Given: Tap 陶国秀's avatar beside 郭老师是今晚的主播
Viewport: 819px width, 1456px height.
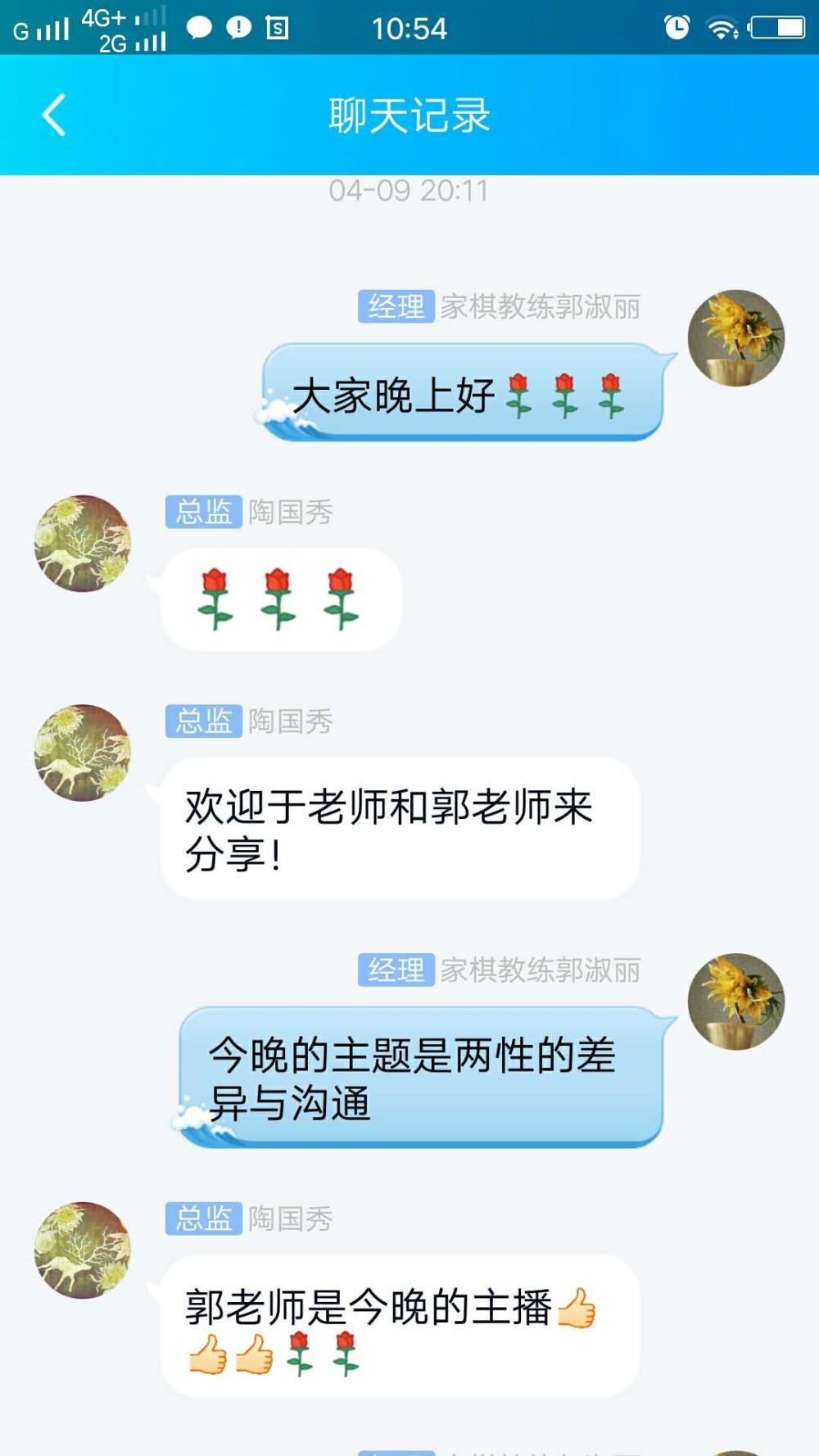Looking at the screenshot, I should point(83,1250).
